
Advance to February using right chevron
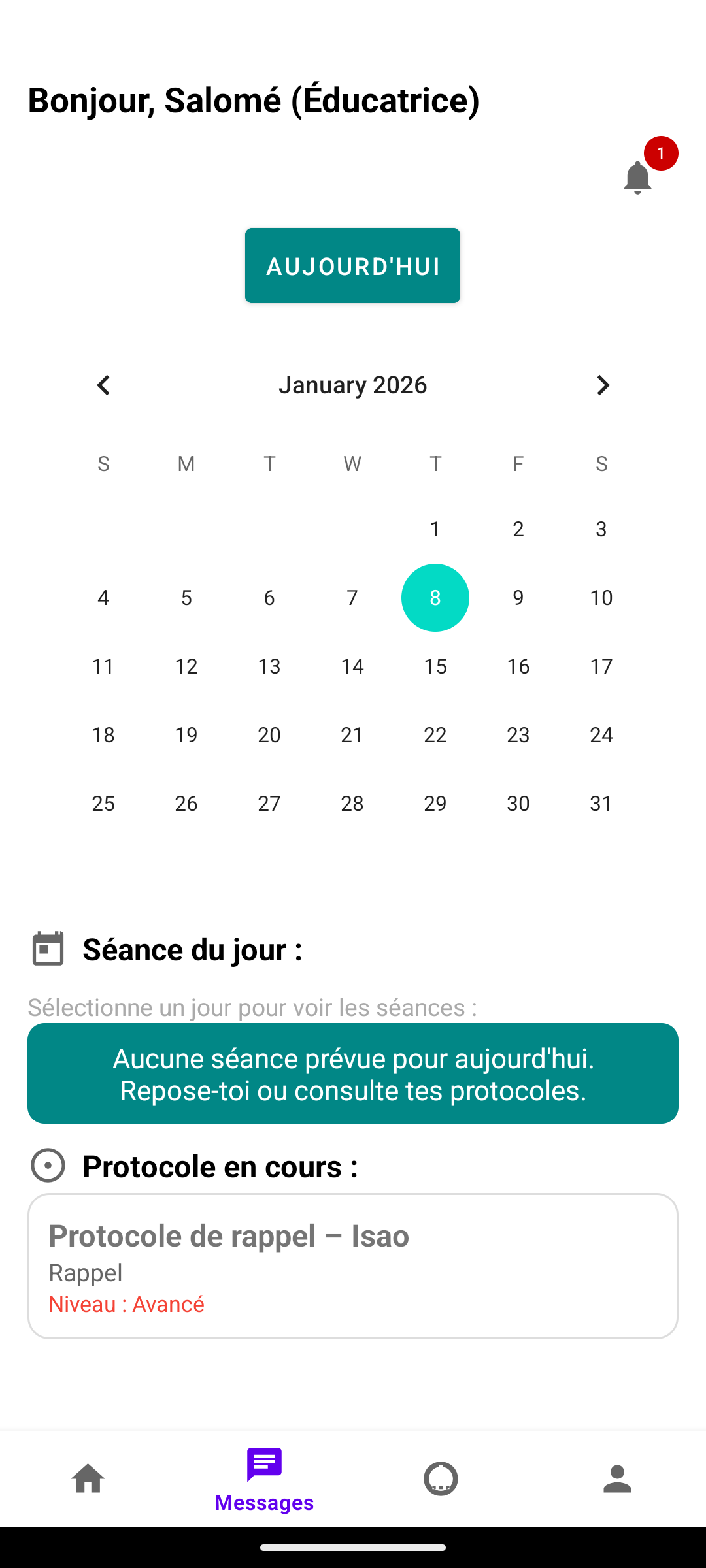[x=603, y=385]
